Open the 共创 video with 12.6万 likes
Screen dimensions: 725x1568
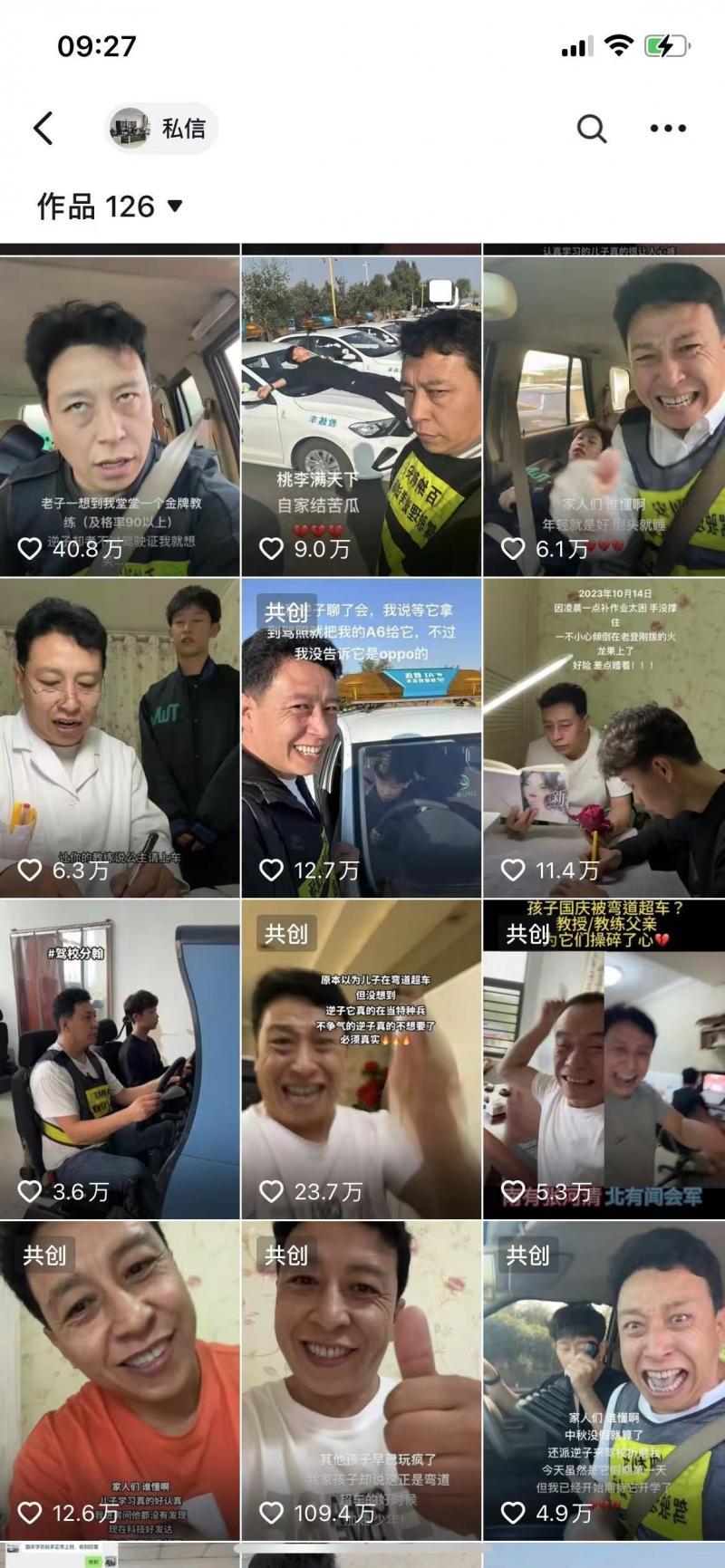(120, 1381)
